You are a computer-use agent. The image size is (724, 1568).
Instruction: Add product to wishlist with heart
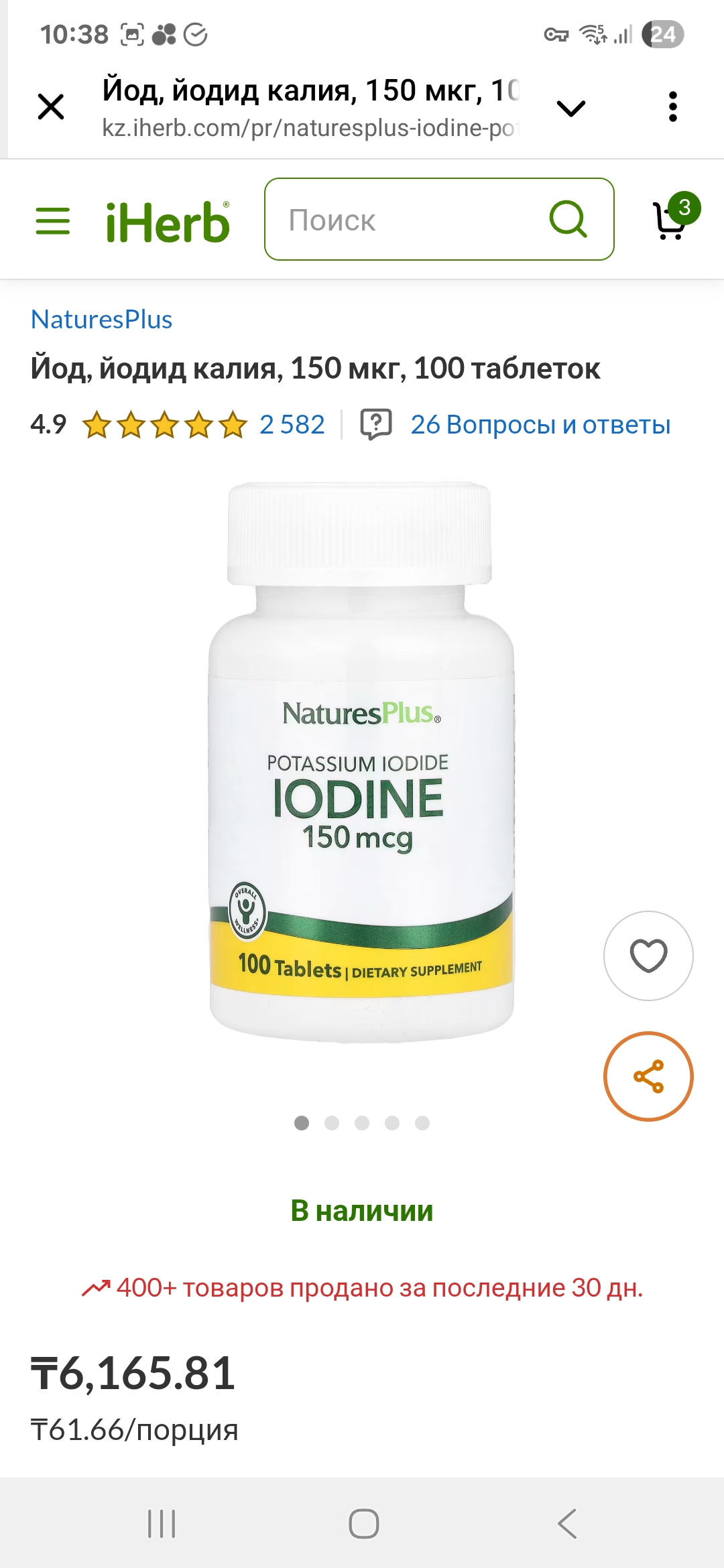[x=648, y=956]
